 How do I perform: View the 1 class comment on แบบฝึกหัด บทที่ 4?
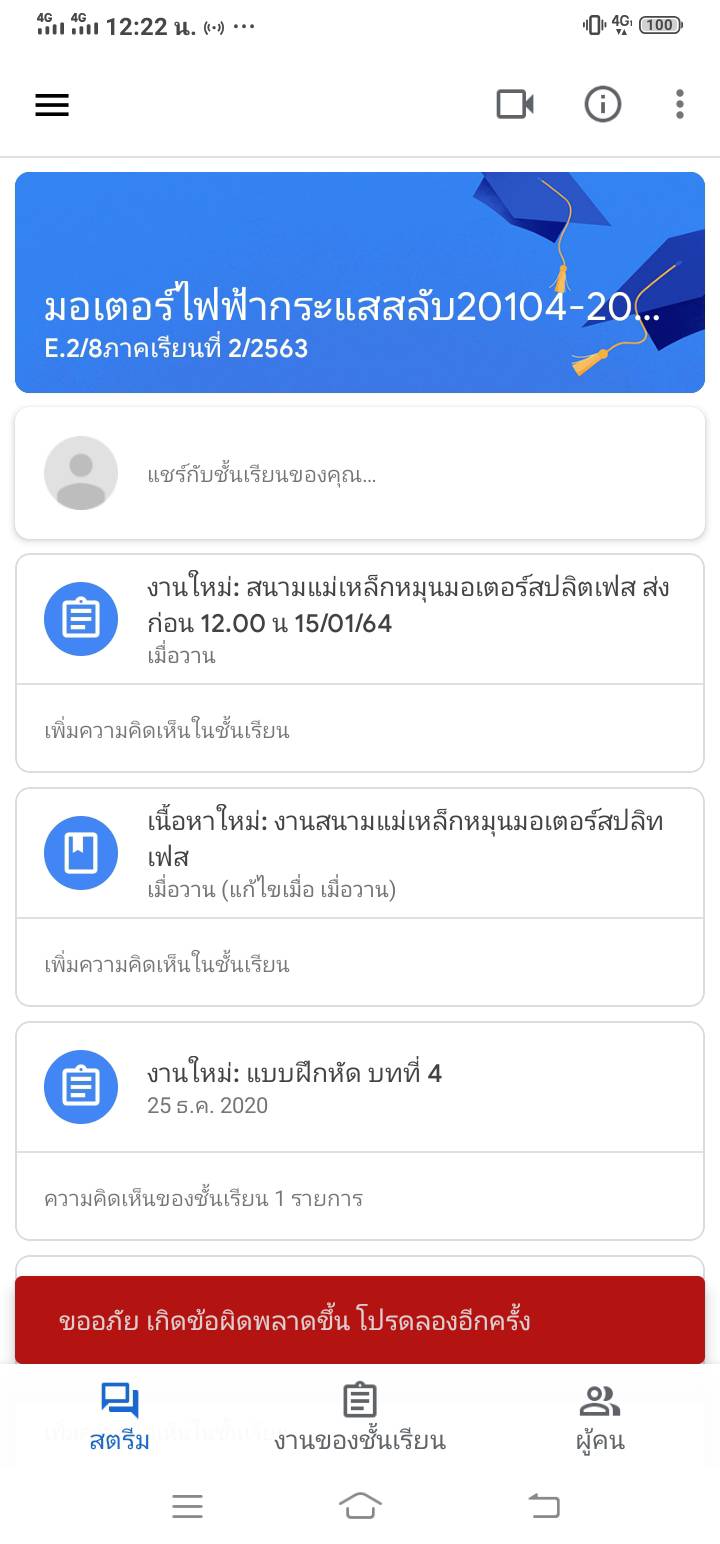click(x=360, y=1197)
